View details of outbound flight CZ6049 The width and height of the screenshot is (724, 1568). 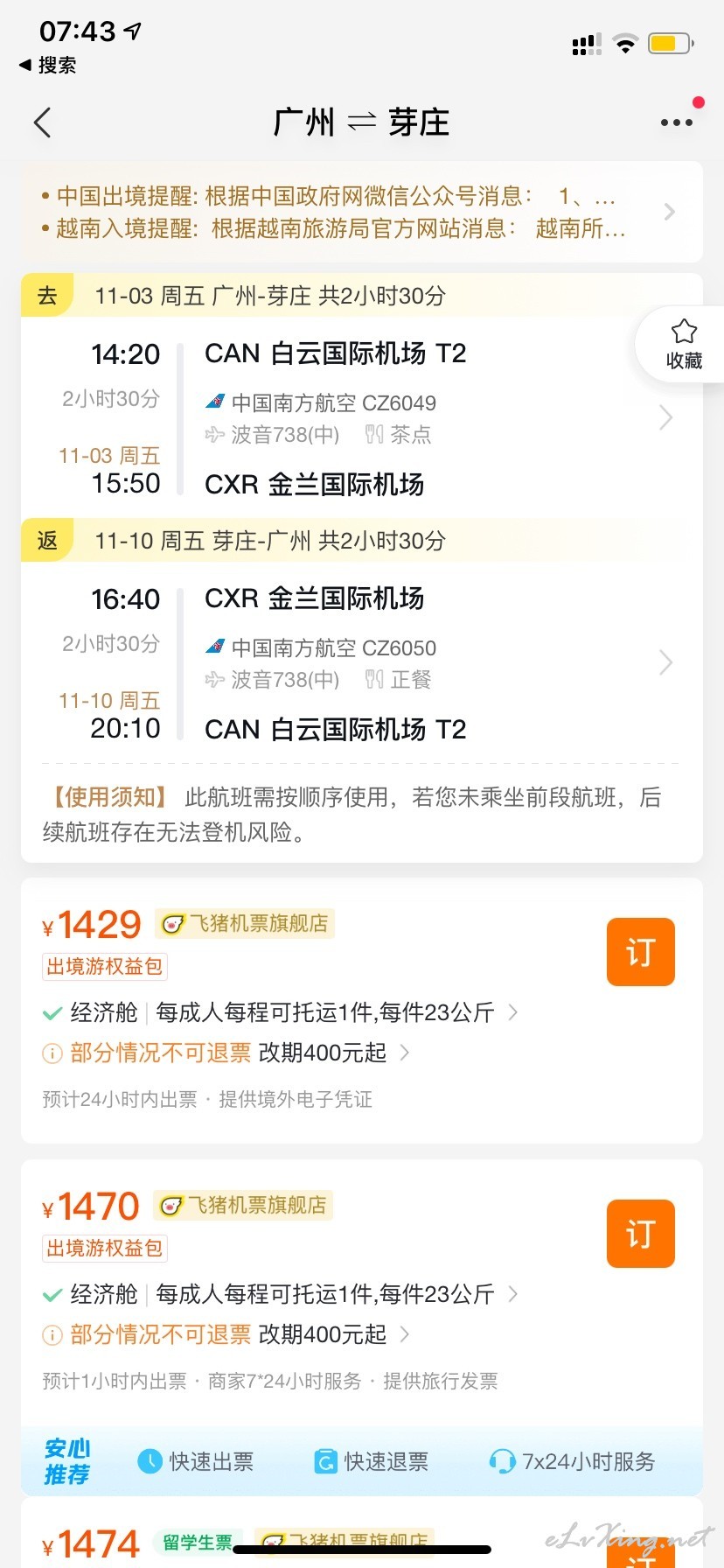click(362, 418)
